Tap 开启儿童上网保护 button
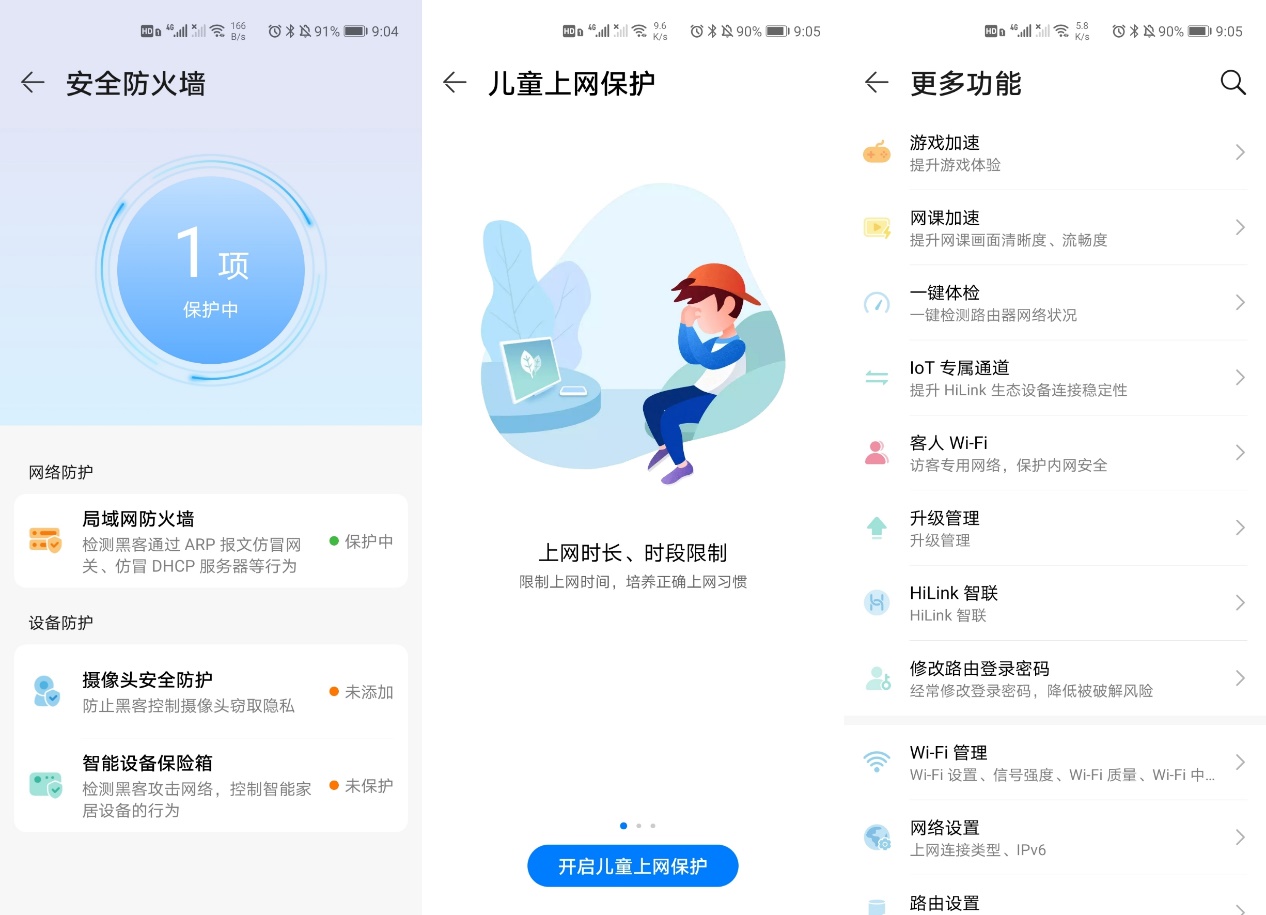1266x915 pixels. (x=632, y=866)
